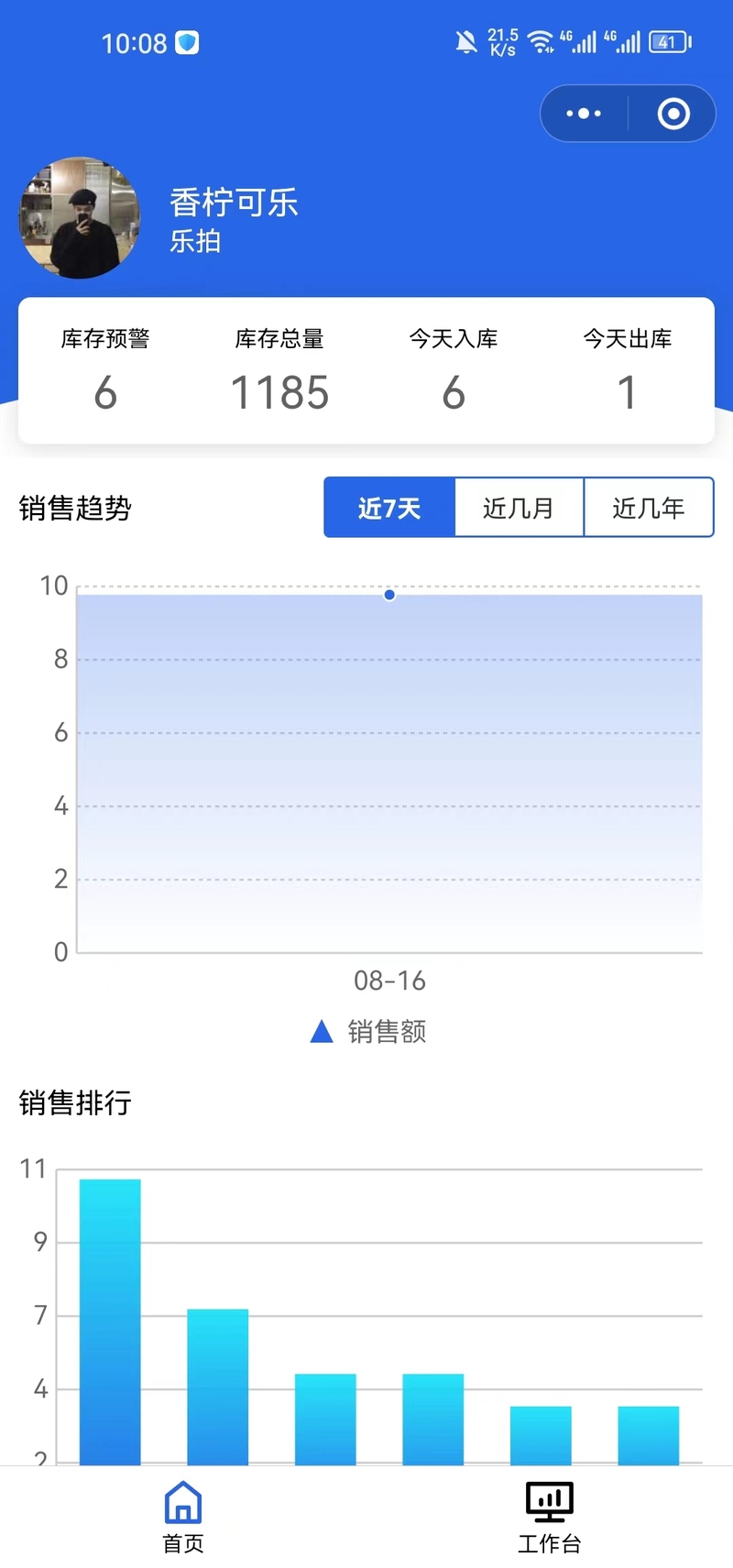
Task: Go to the 首页 home tab
Action: tap(183, 1518)
